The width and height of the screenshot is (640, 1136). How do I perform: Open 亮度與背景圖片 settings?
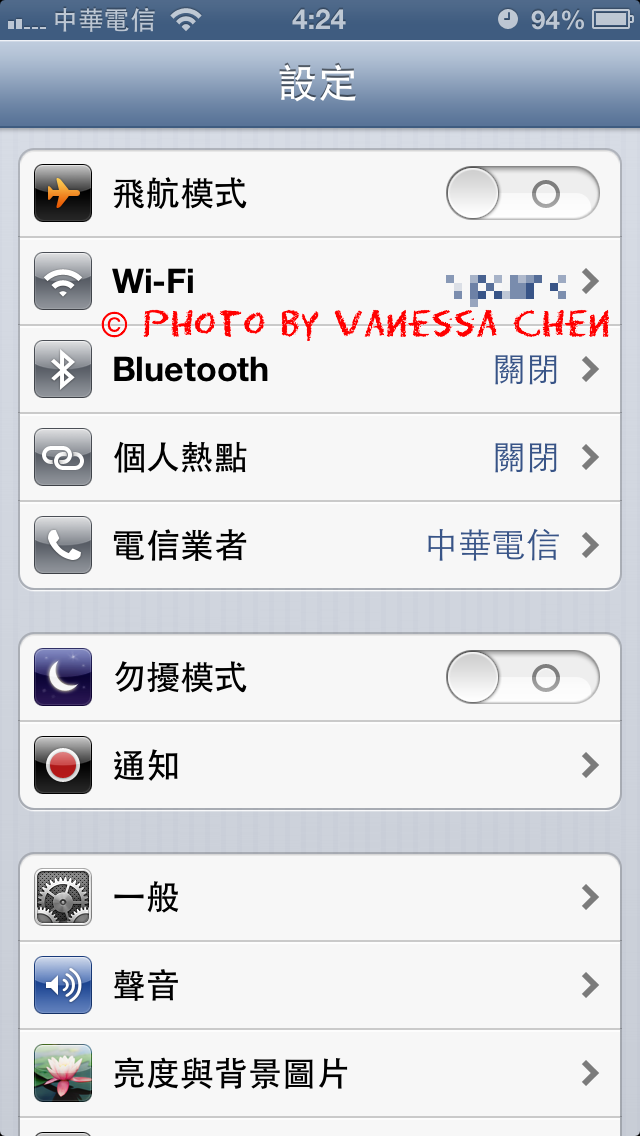[320, 1073]
